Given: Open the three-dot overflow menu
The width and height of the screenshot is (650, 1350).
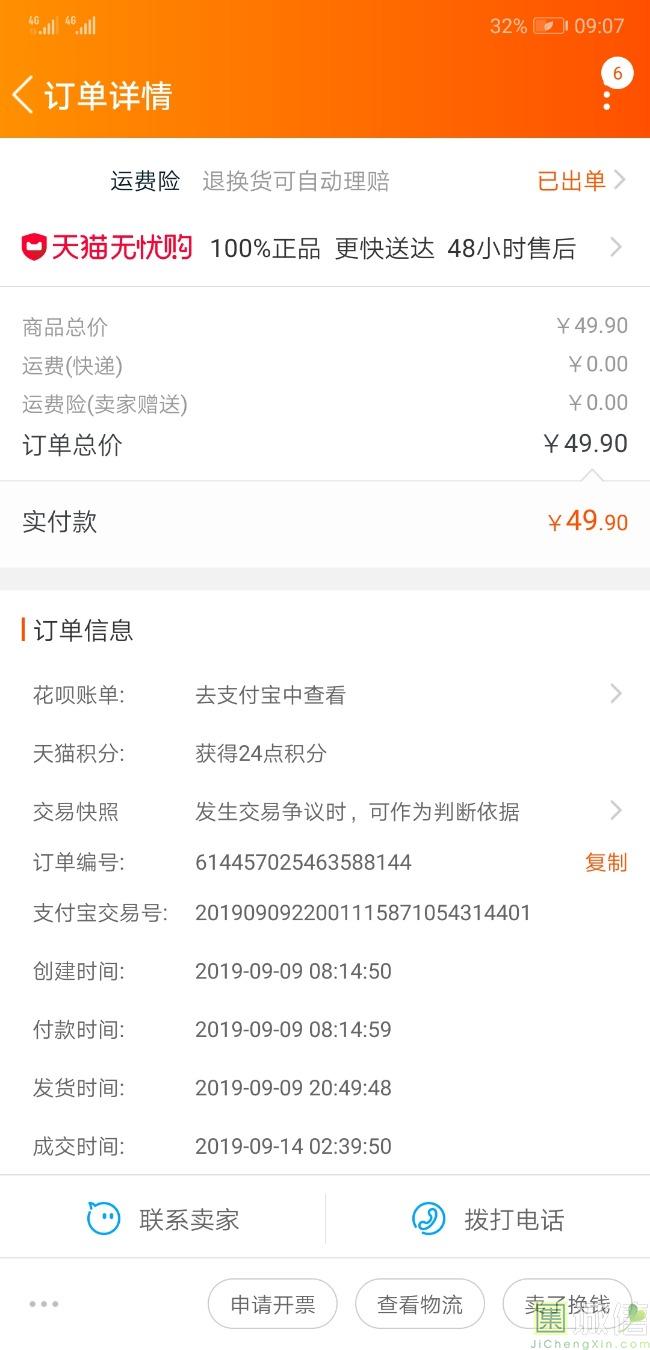Looking at the screenshot, I should tap(607, 98).
